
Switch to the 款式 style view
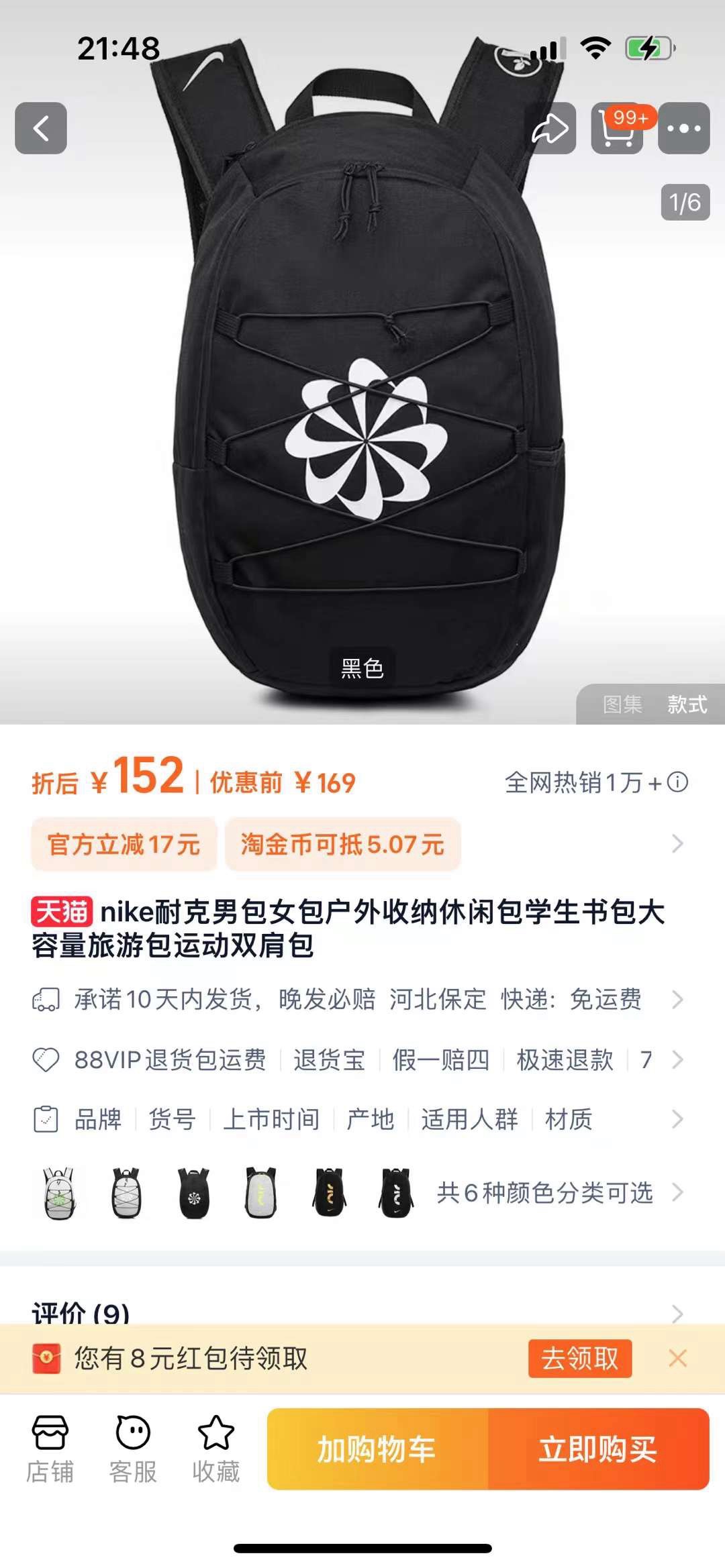[x=687, y=704]
